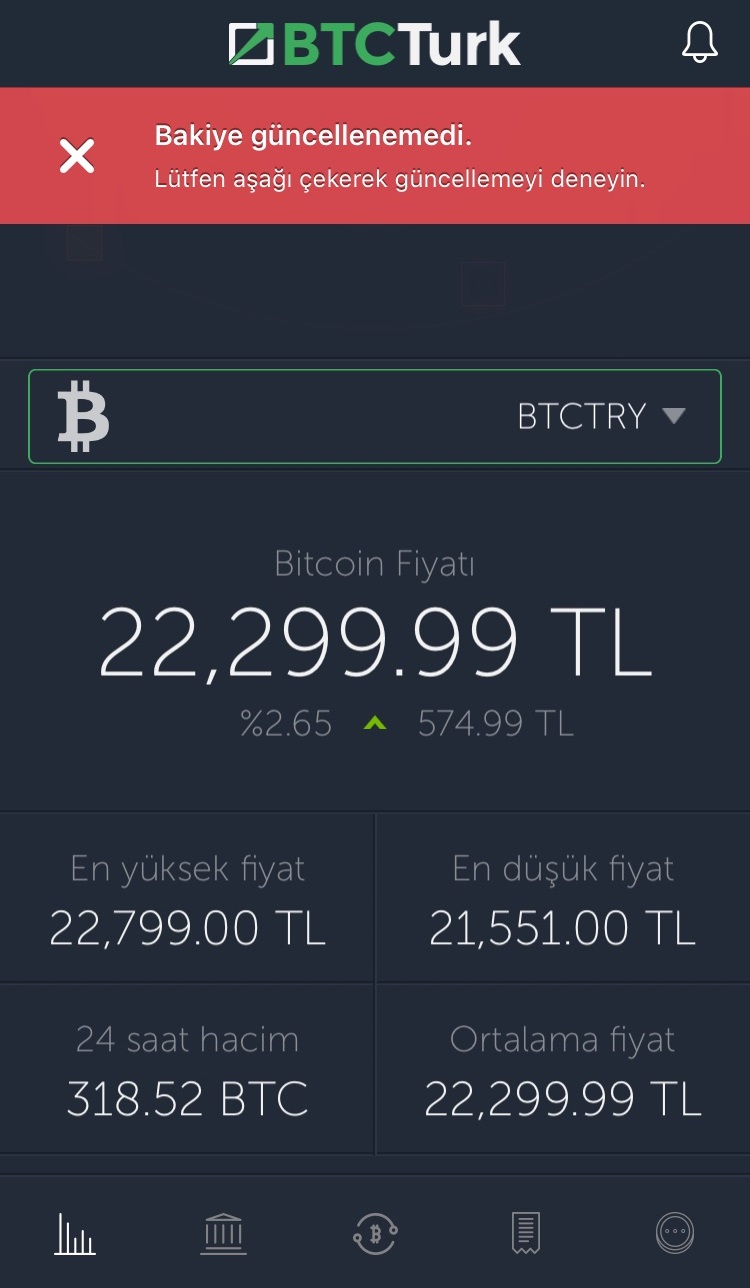Tap the green upward change arrow
This screenshot has width=750, height=1288.
pos(376,723)
